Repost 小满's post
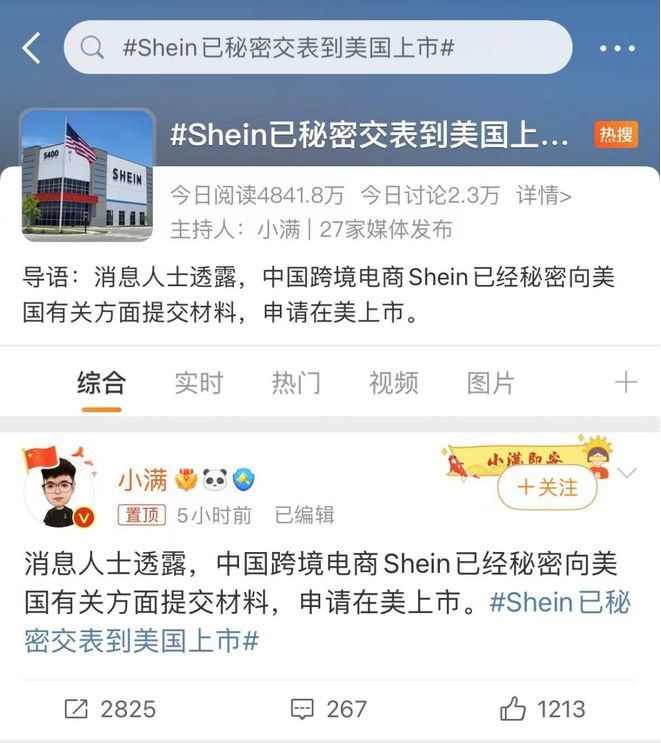The image size is (661, 743). pyautogui.click(x=110, y=709)
